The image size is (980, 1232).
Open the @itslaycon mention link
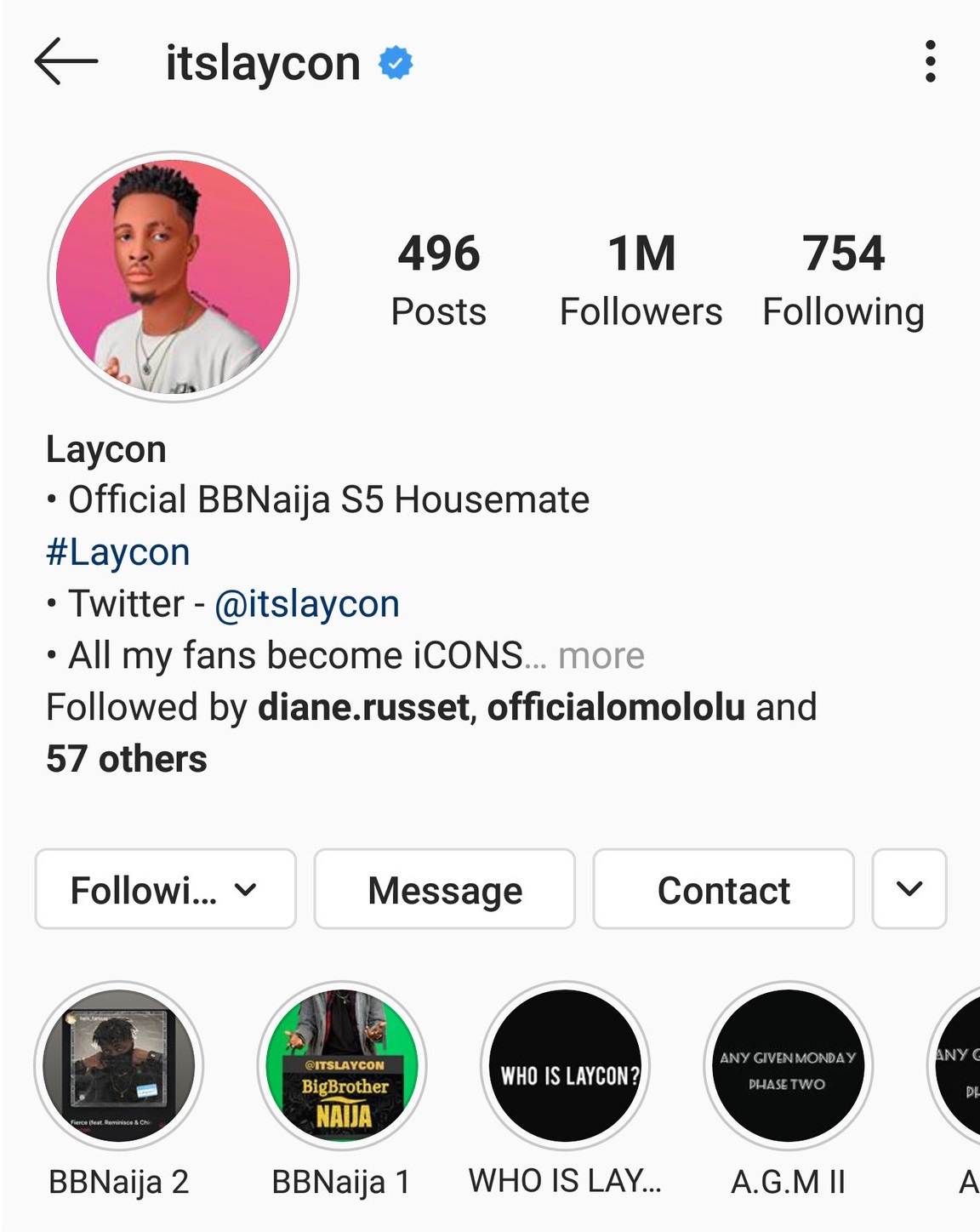coord(306,604)
